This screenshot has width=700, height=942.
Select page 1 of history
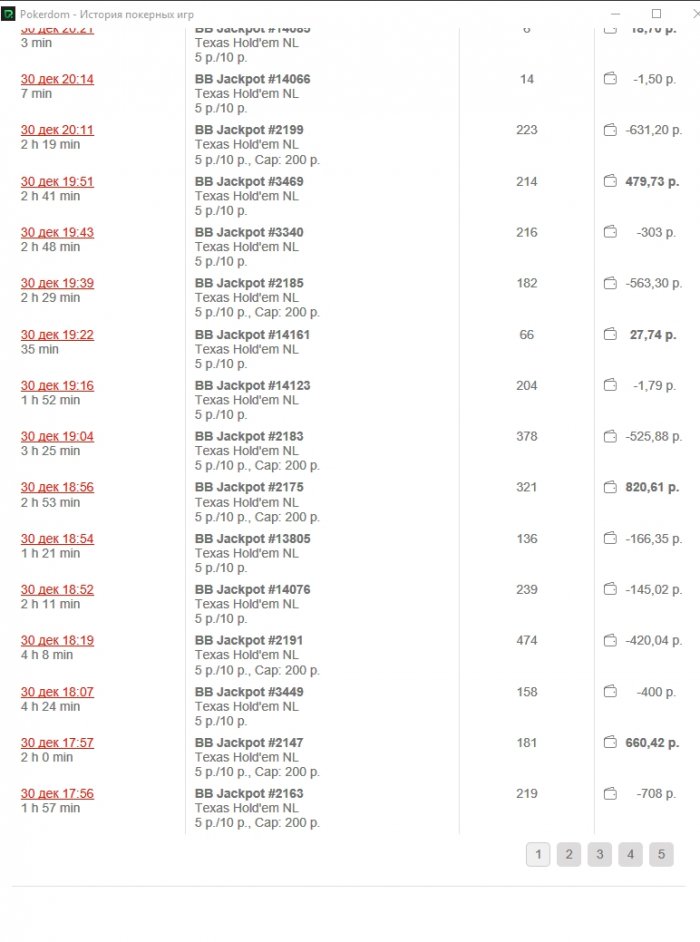coord(538,854)
